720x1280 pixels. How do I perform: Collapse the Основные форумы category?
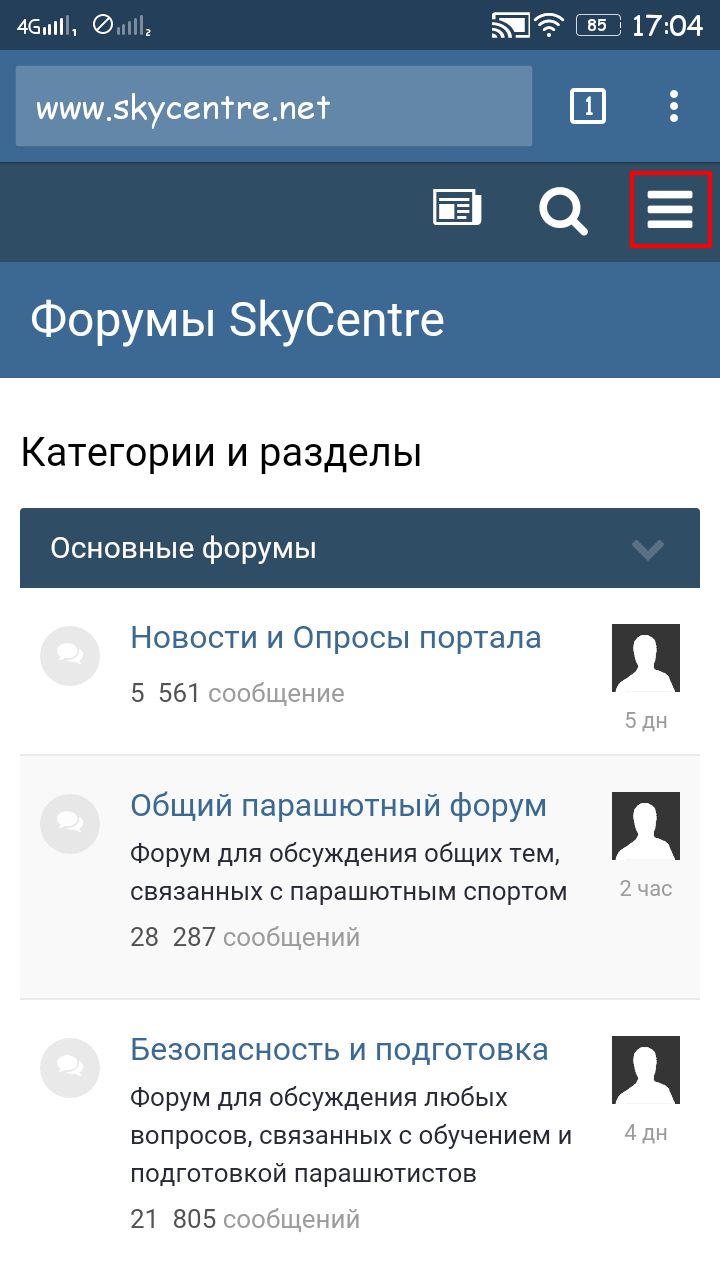(648, 548)
